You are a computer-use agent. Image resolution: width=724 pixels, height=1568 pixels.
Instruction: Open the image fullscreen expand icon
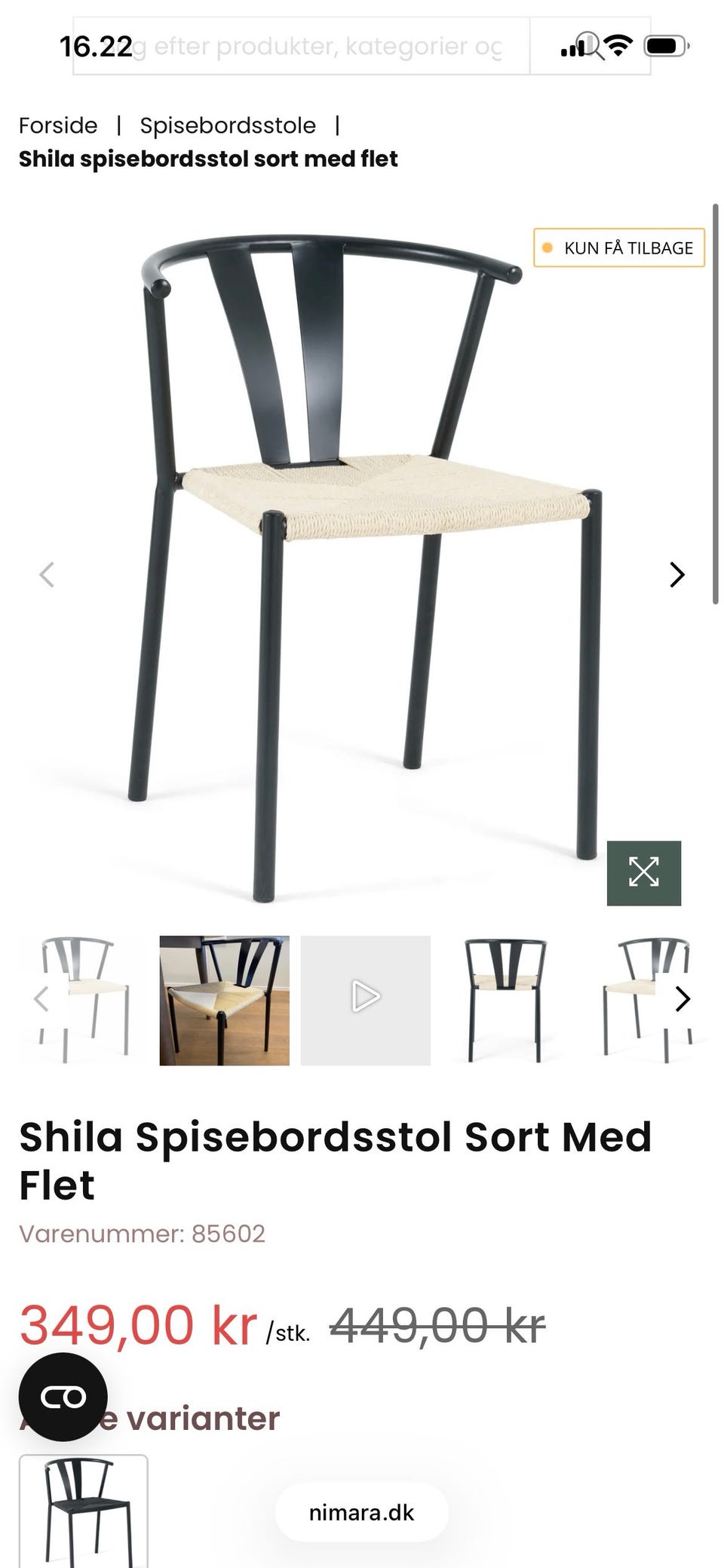[643, 872]
